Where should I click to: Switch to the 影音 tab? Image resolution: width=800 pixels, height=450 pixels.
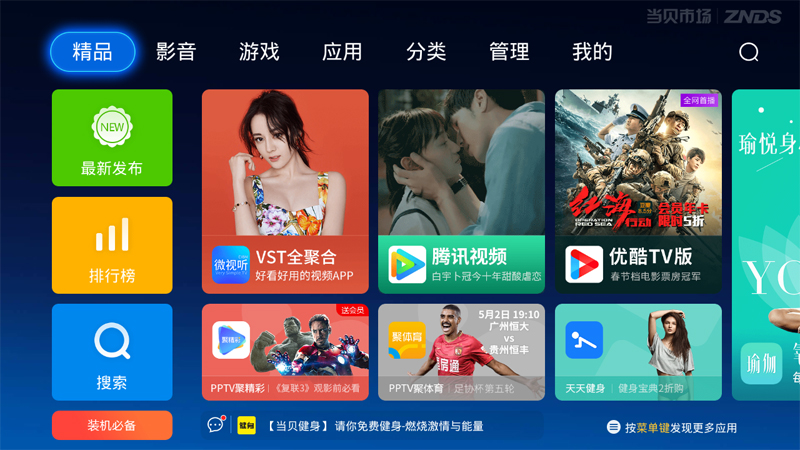[x=176, y=52]
